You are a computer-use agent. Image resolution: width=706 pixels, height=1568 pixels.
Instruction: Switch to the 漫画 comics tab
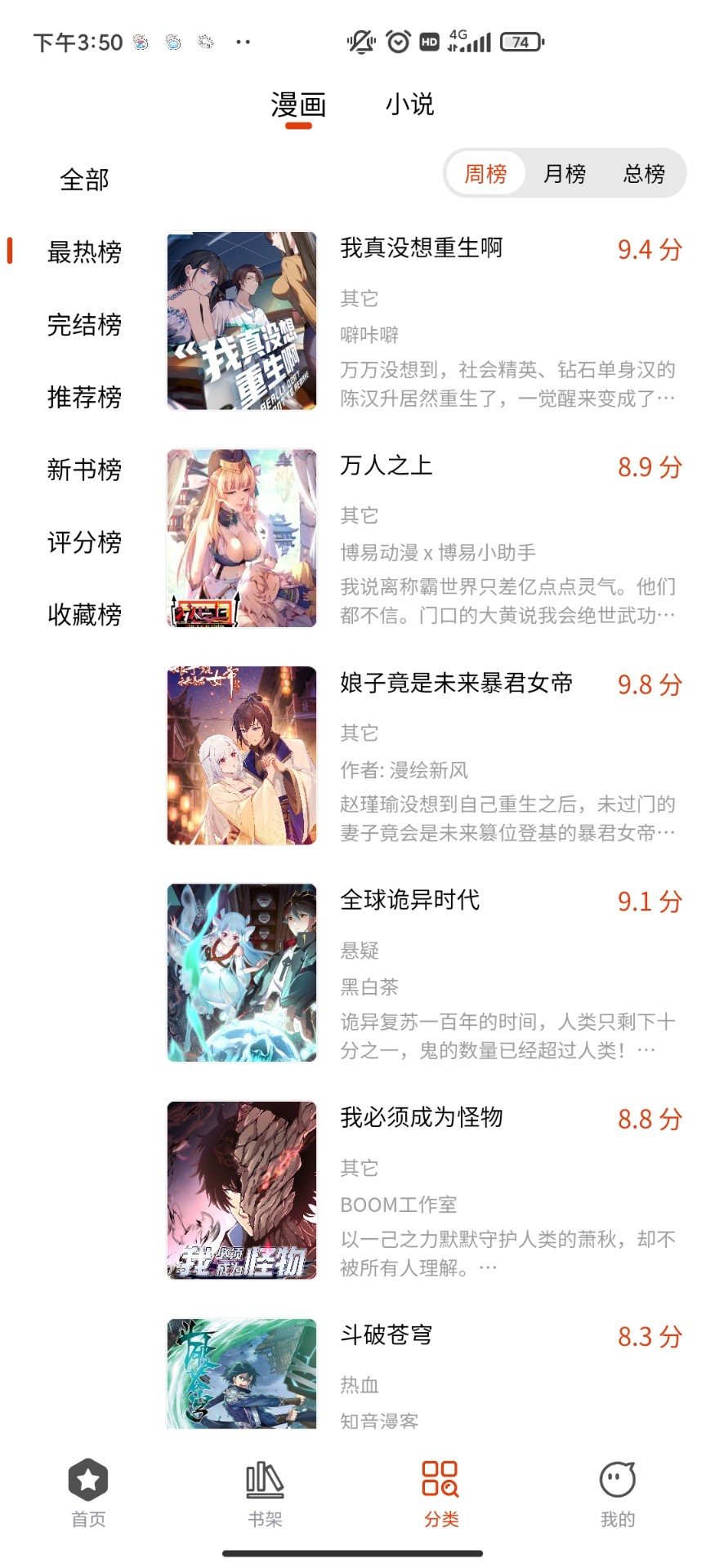tap(300, 105)
